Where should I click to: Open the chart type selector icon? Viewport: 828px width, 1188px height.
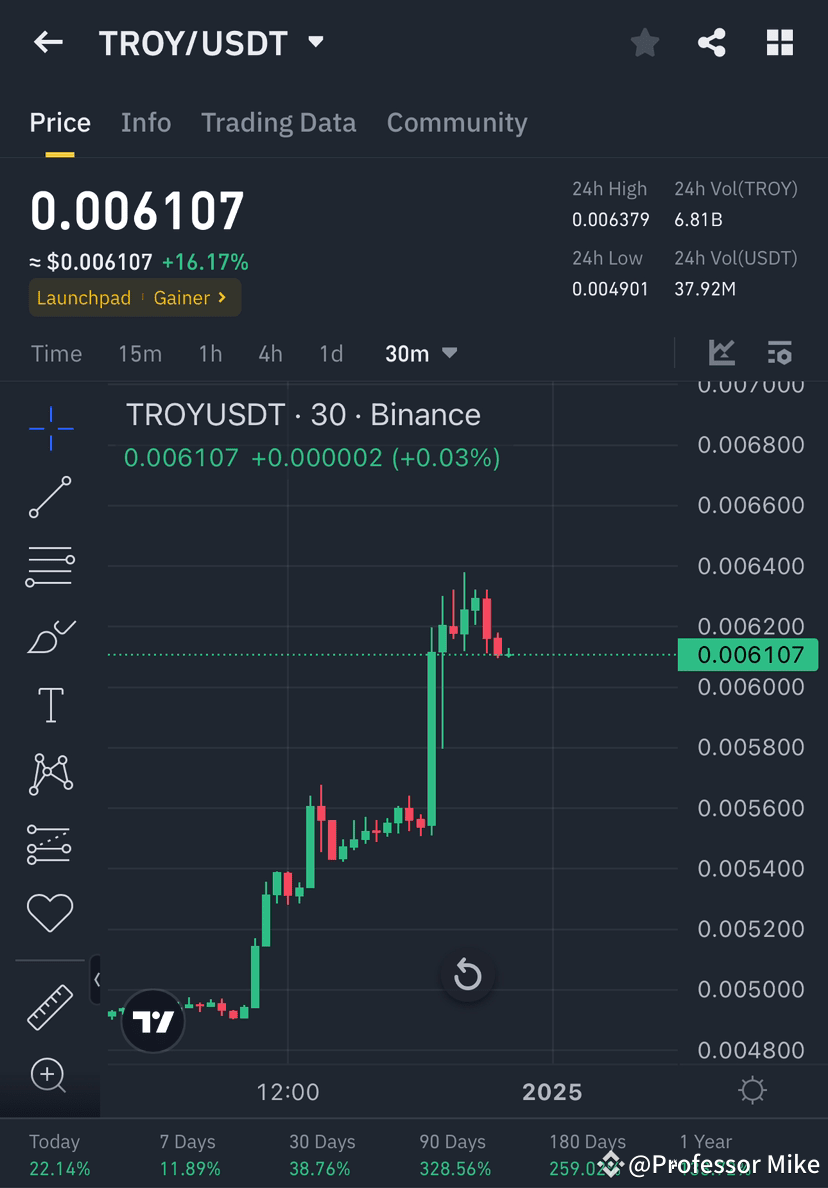click(721, 353)
